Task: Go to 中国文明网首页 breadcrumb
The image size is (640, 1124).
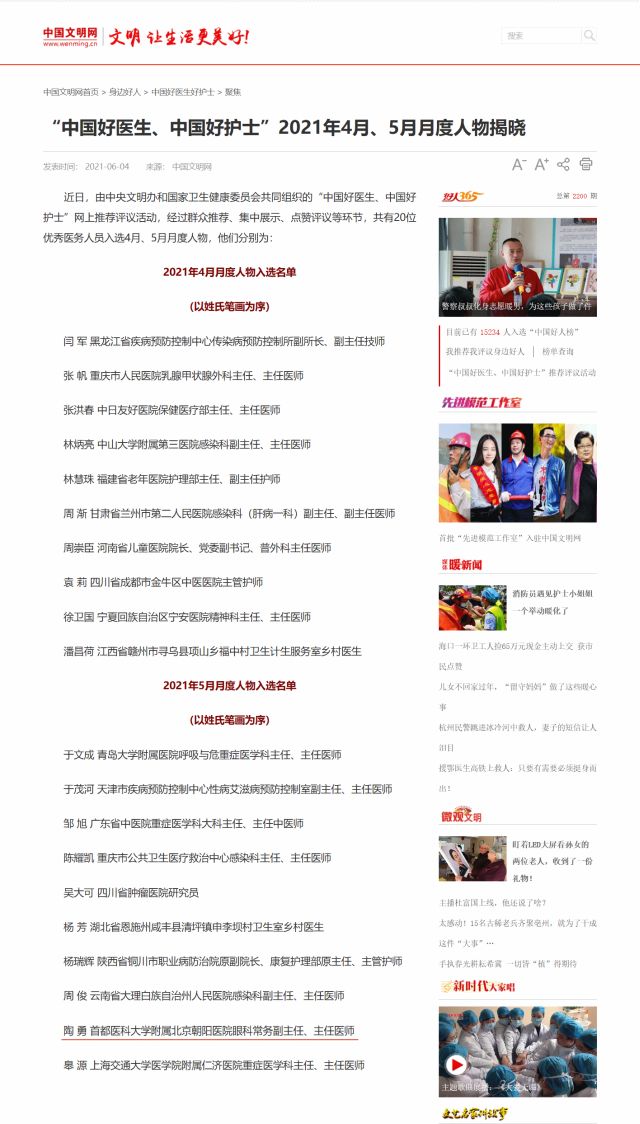Action: (x=70, y=91)
